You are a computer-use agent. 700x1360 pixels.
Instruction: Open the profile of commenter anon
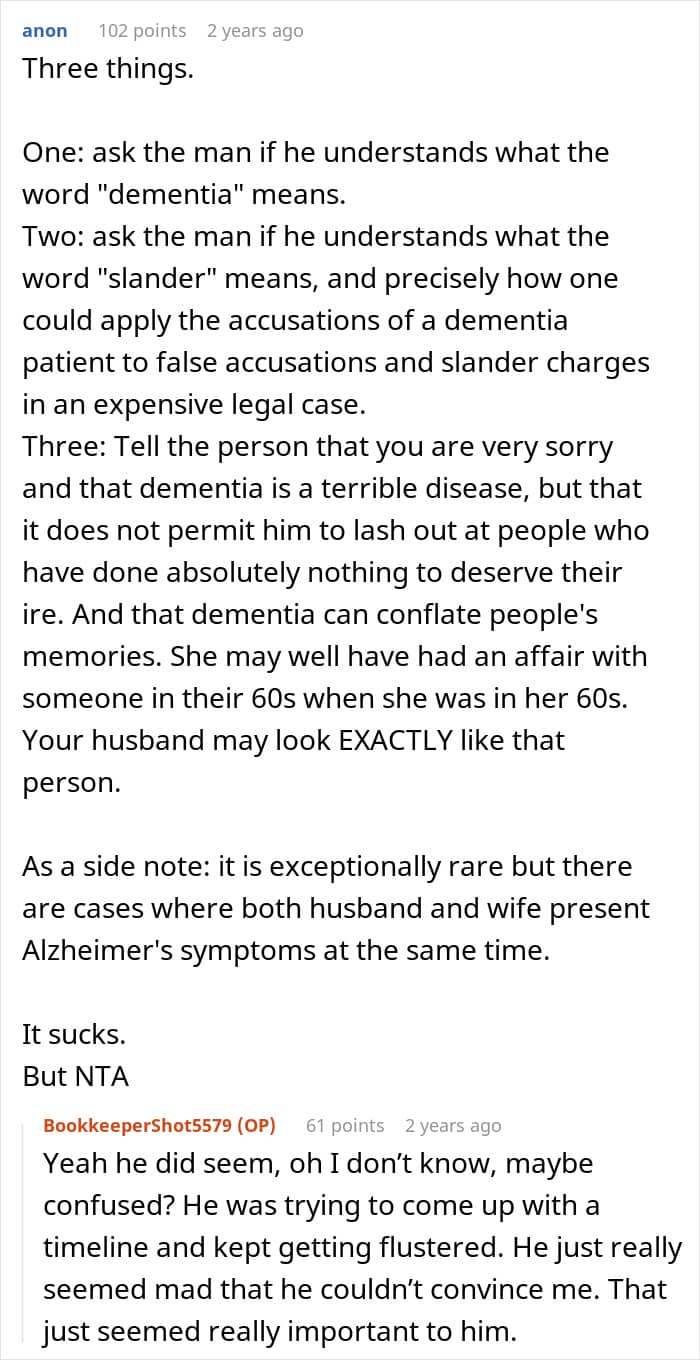pos(45,31)
